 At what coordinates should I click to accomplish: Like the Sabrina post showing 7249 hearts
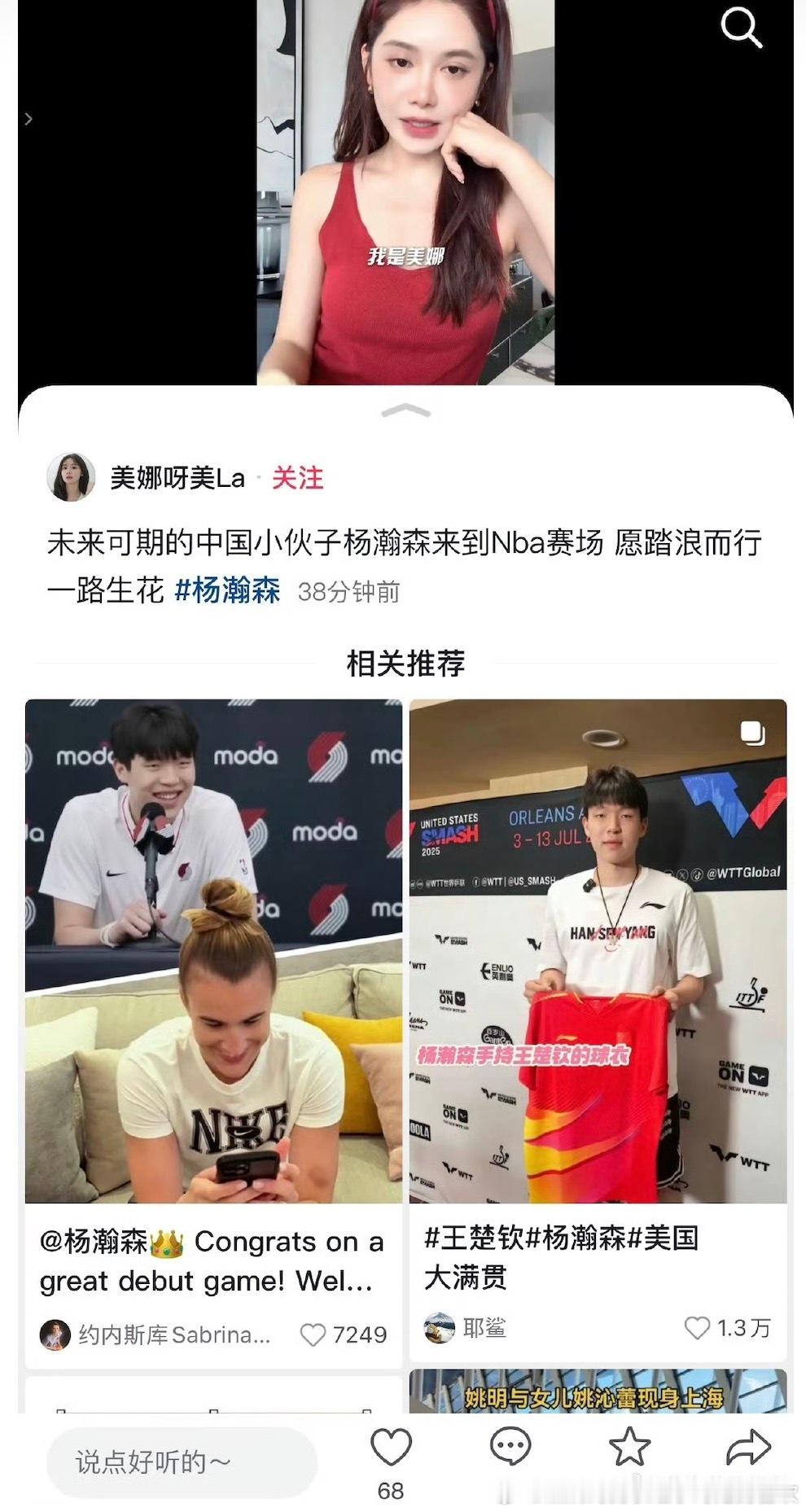point(313,1335)
